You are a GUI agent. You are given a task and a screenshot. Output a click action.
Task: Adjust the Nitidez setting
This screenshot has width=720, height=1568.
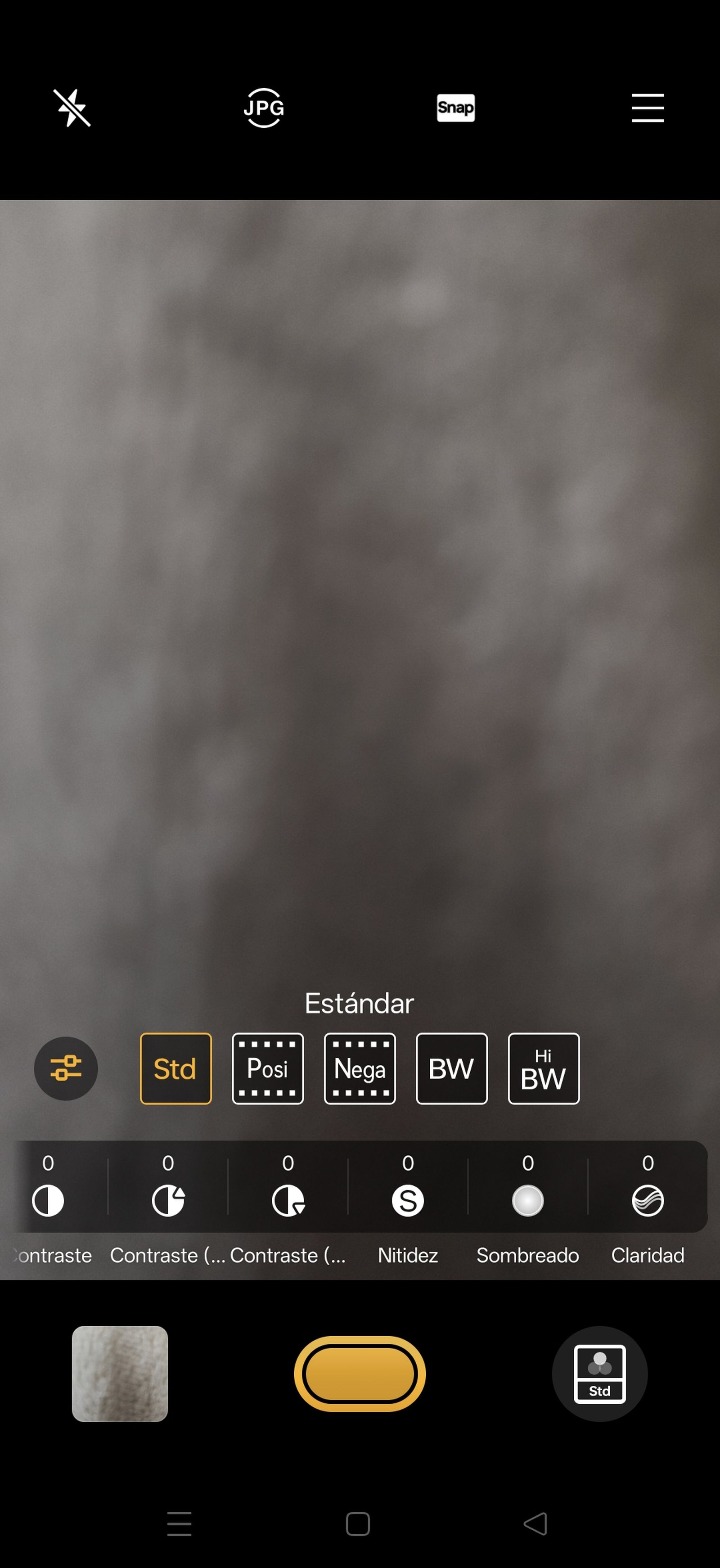tap(408, 1200)
